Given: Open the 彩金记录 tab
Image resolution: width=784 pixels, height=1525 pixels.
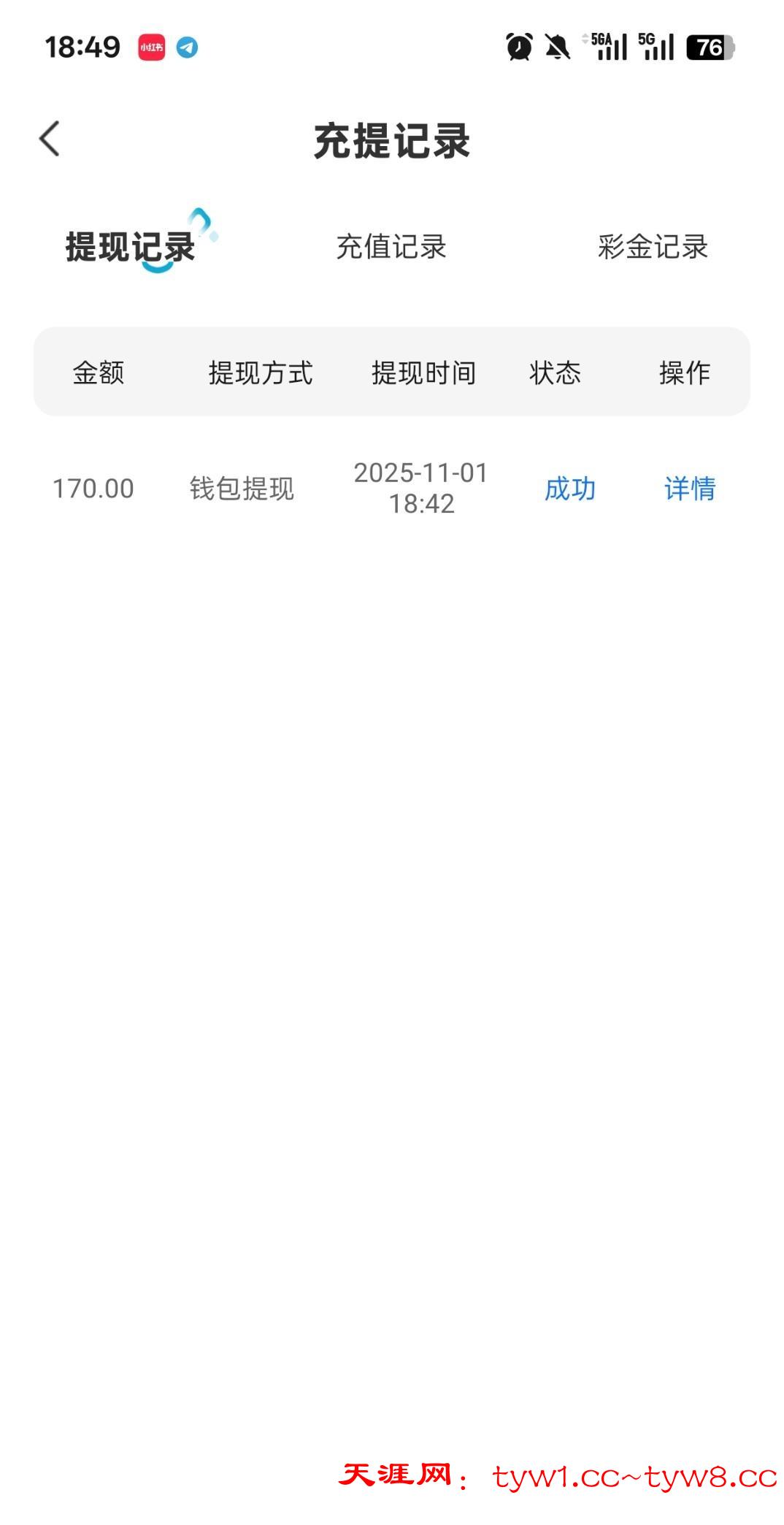Looking at the screenshot, I should pos(653,247).
